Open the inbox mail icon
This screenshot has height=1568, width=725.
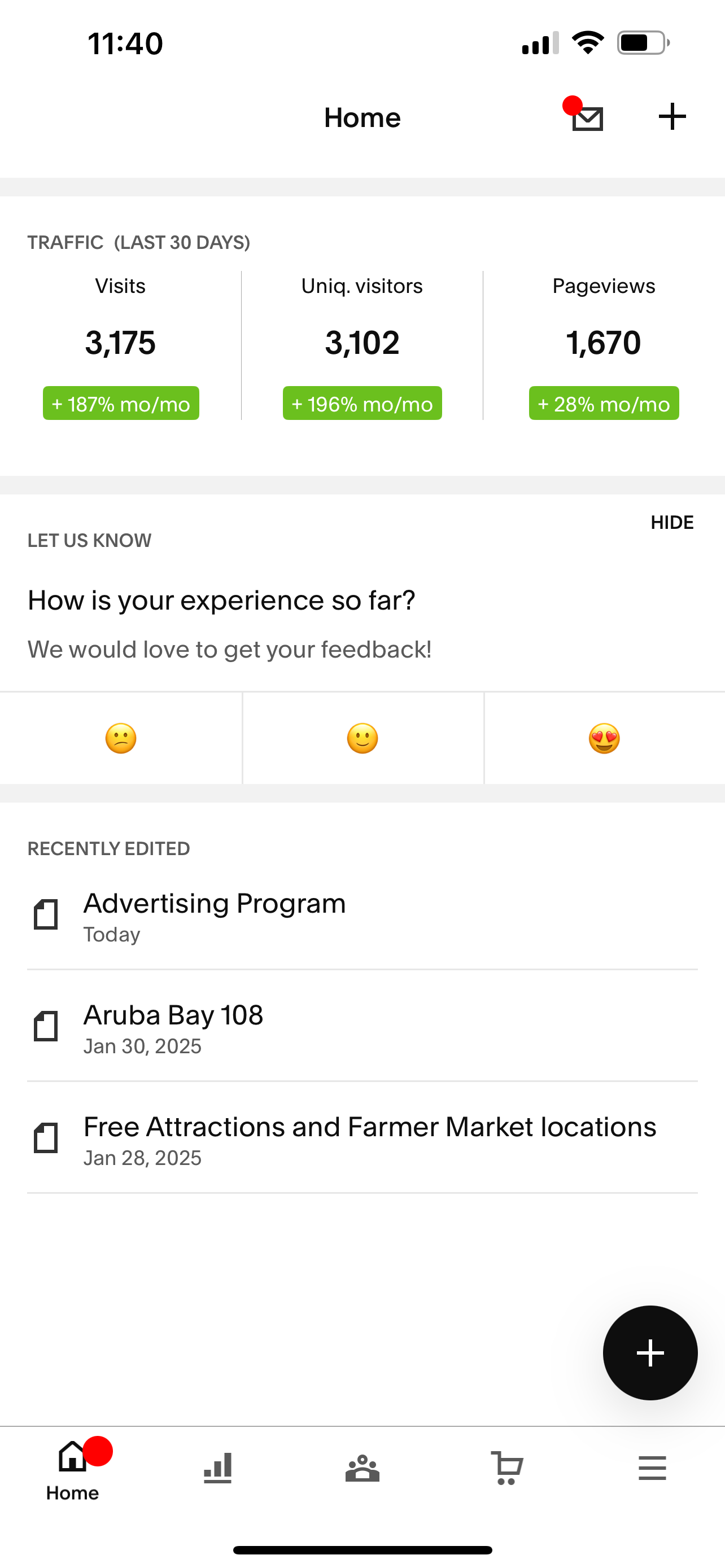(x=587, y=118)
